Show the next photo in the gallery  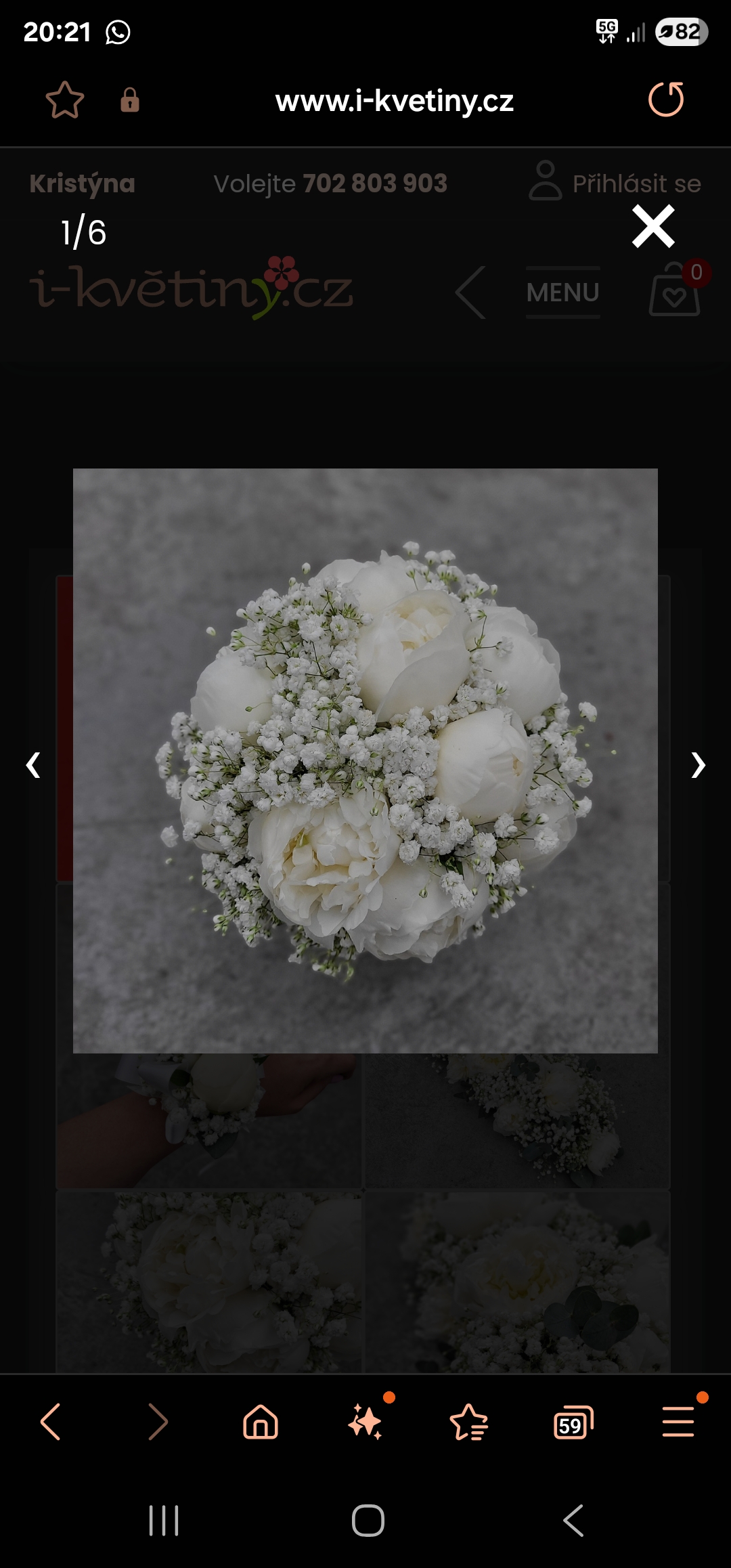click(x=698, y=765)
